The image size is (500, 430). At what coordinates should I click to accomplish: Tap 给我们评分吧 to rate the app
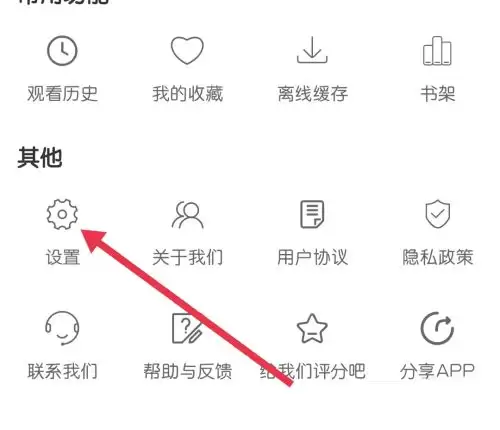tap(312, 346)
